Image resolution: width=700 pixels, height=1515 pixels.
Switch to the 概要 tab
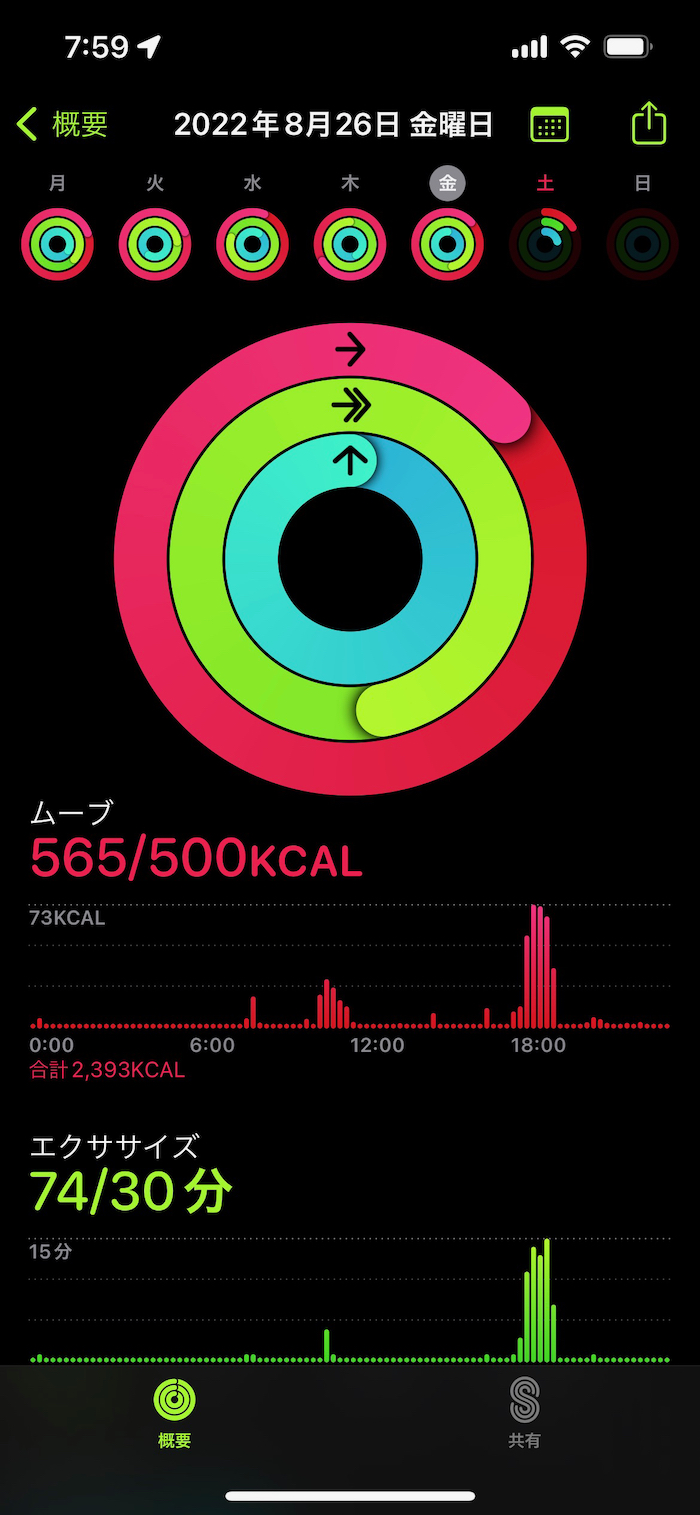point(174,1411)
